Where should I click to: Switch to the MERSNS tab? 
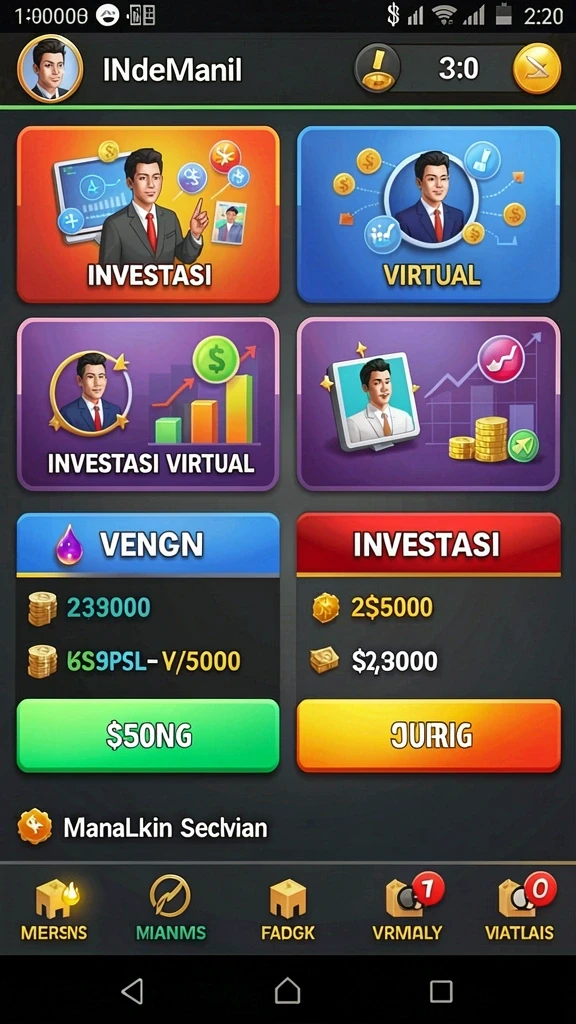pyautogui.click(x=54, y=909)
